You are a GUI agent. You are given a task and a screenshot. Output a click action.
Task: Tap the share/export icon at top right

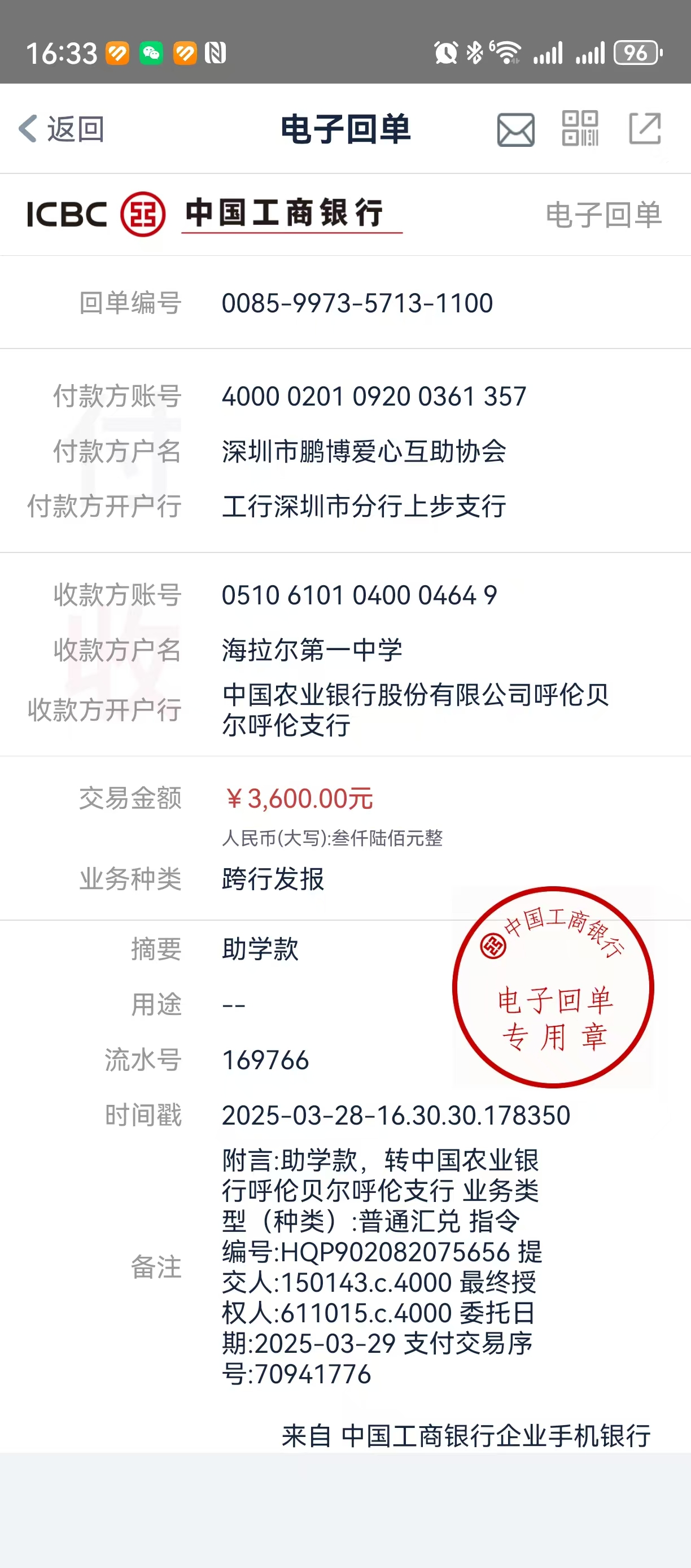[645, 128]
